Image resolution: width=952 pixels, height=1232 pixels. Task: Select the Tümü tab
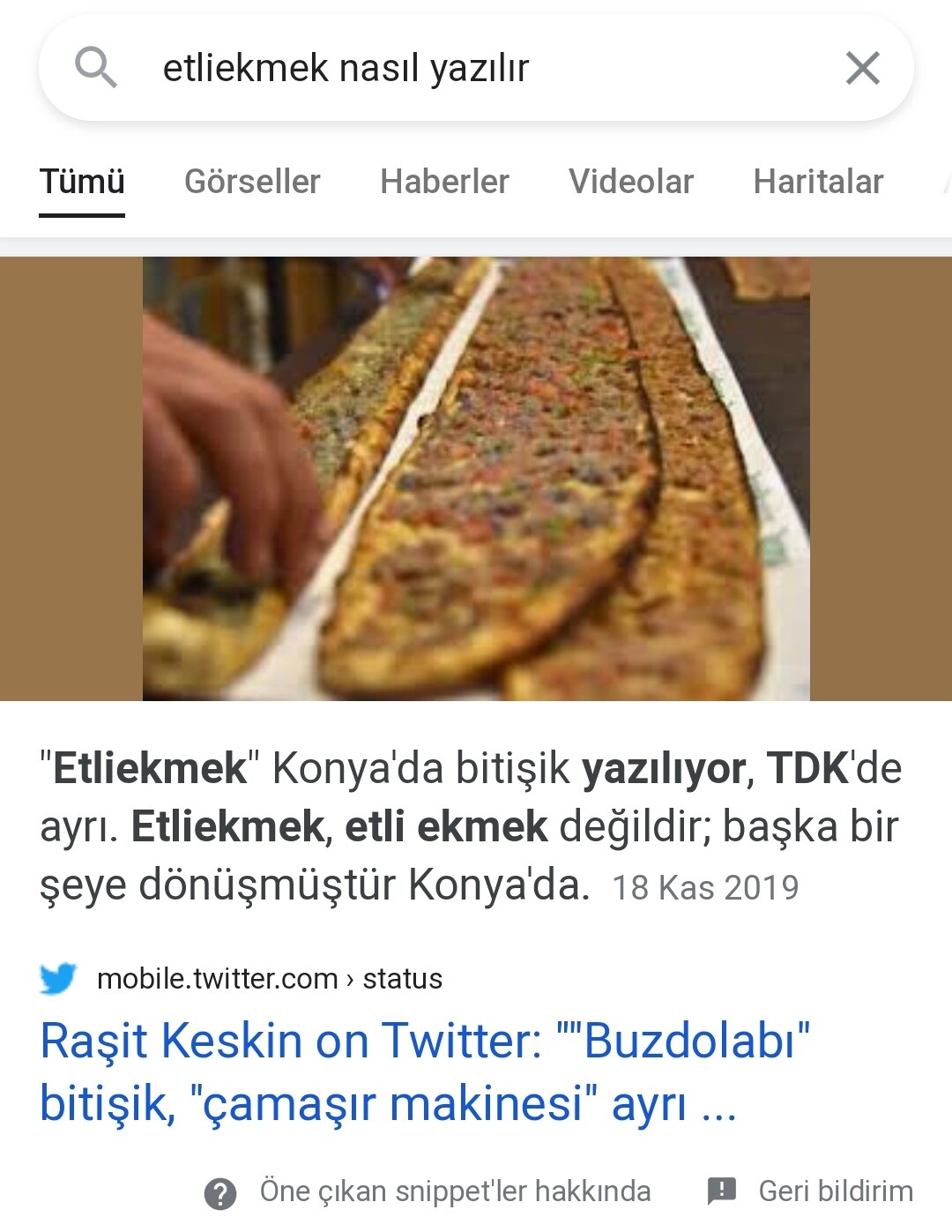click(x=82, y=182)
